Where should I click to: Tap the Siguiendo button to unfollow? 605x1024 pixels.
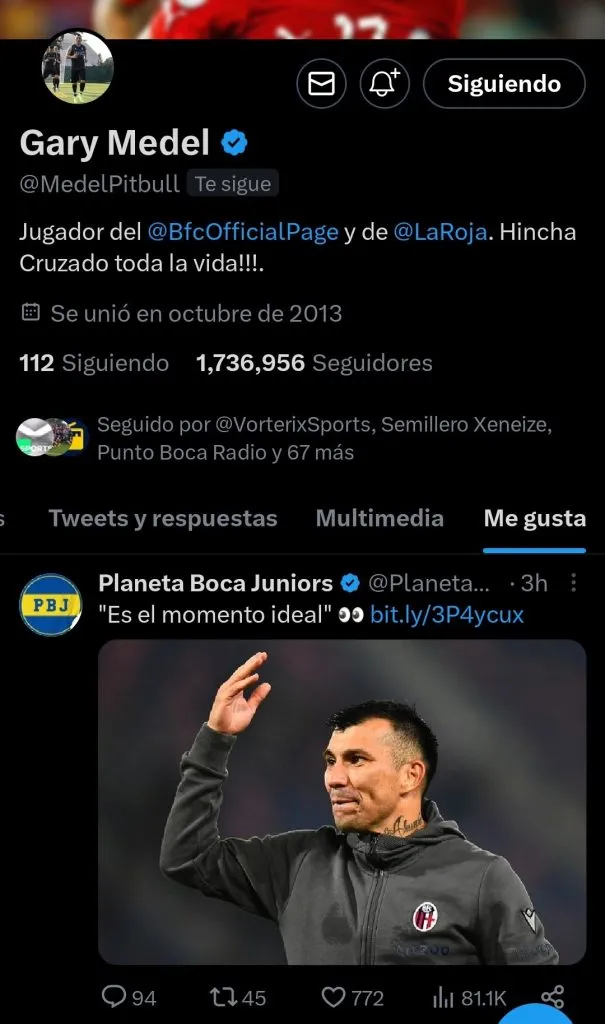tap(504, 84)
